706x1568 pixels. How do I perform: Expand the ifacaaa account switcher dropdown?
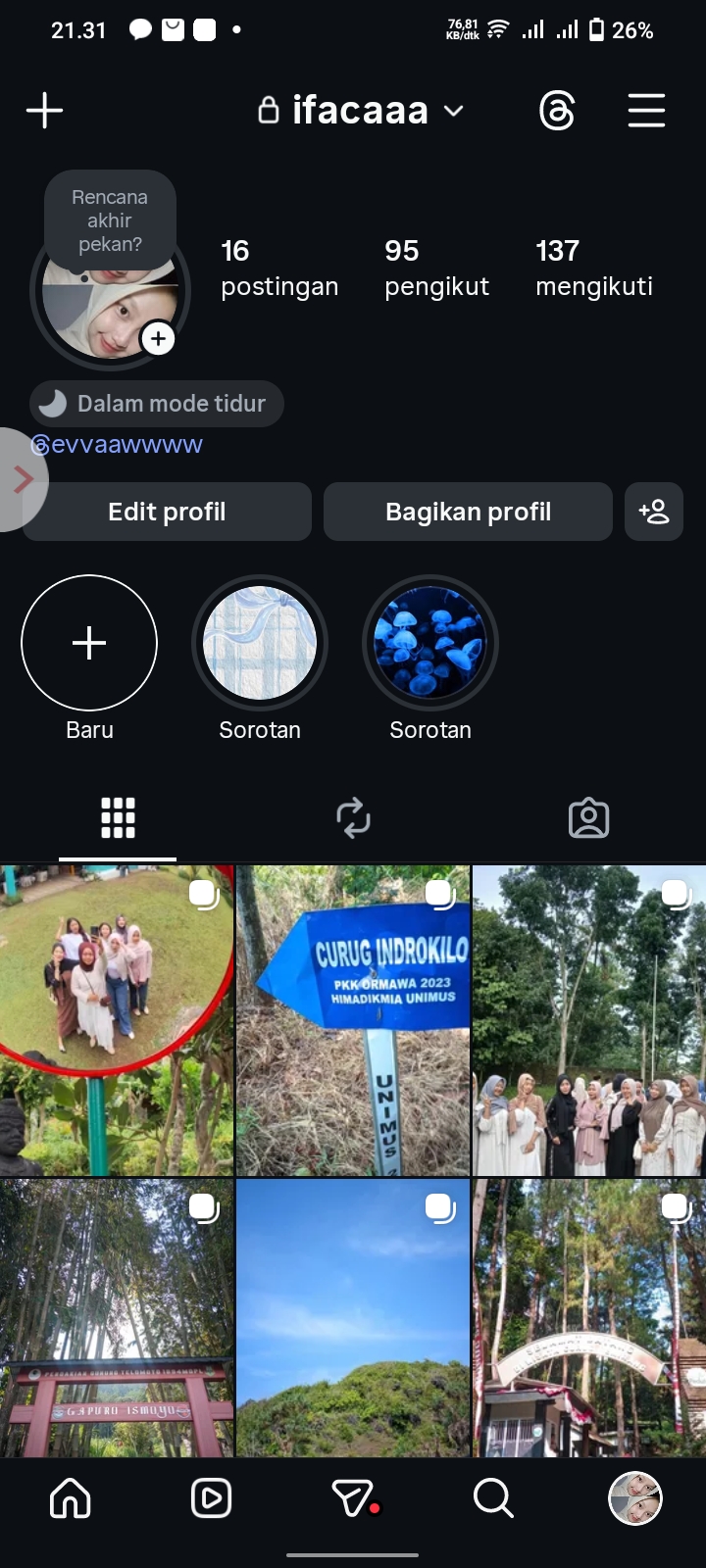coord(453,111)
